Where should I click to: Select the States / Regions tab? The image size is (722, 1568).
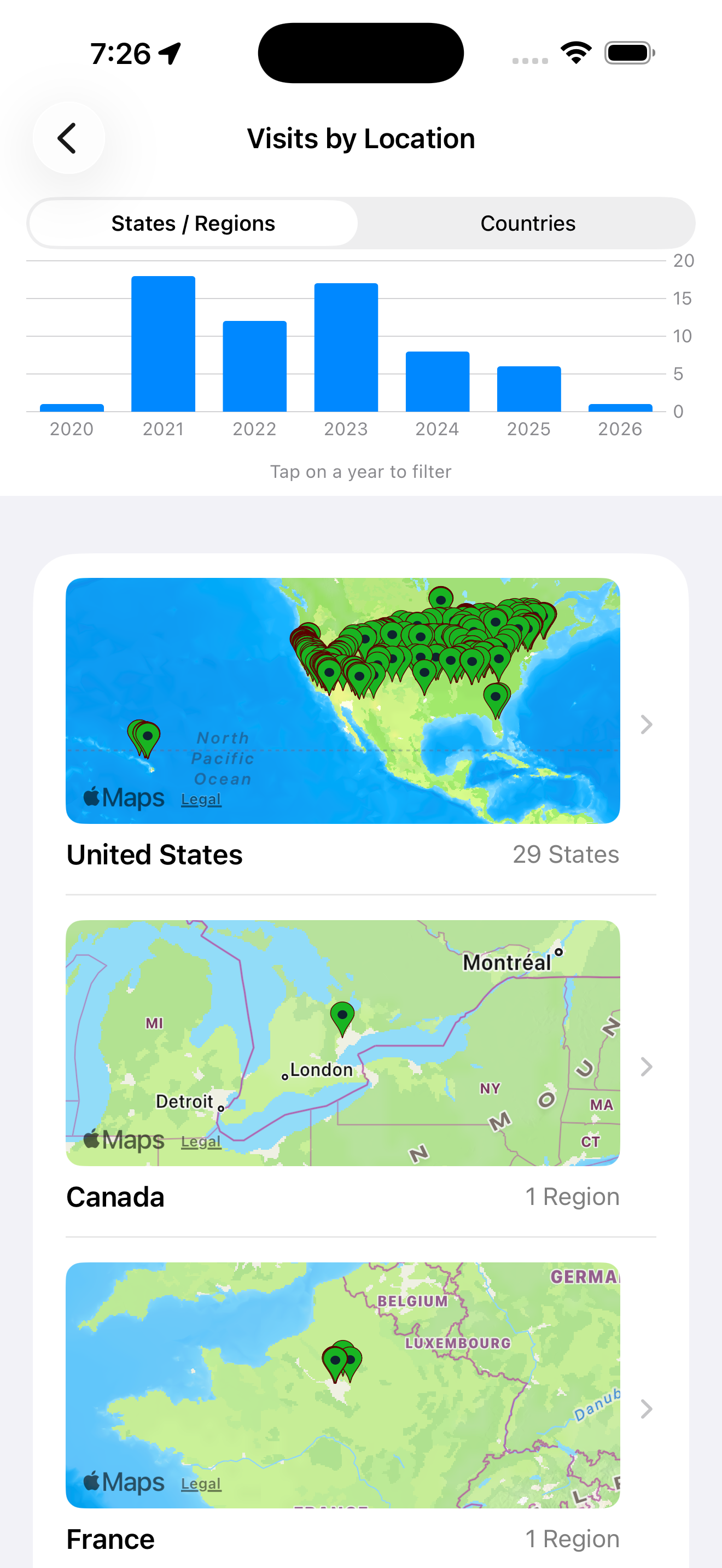193,223
